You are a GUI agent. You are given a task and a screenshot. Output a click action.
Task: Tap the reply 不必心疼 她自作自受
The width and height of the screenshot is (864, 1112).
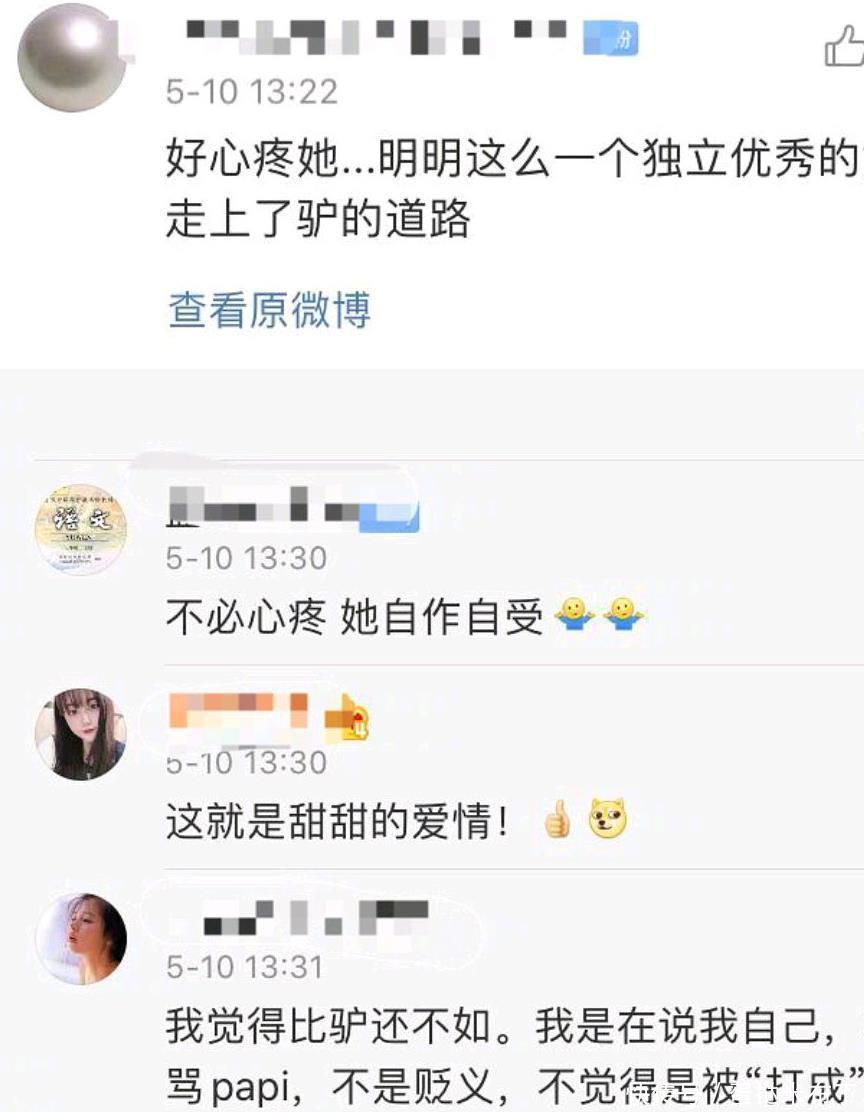tap(353, 619)
